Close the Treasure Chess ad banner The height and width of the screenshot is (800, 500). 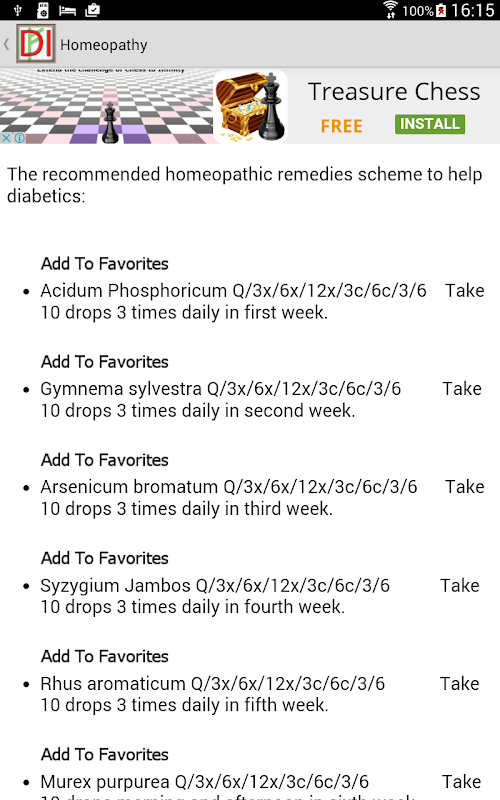[6, 138]
